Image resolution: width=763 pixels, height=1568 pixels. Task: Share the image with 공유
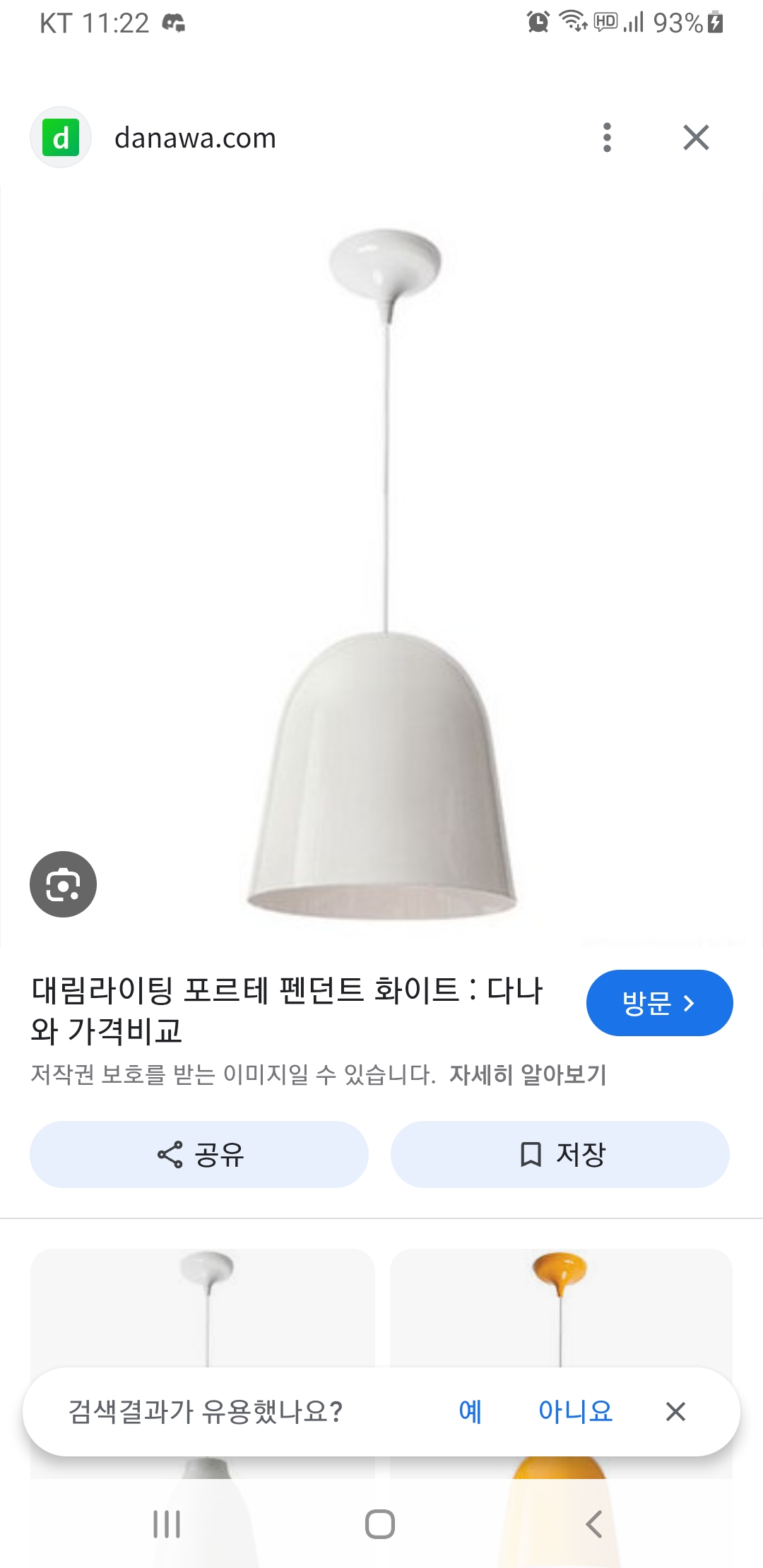(199, 1155)
